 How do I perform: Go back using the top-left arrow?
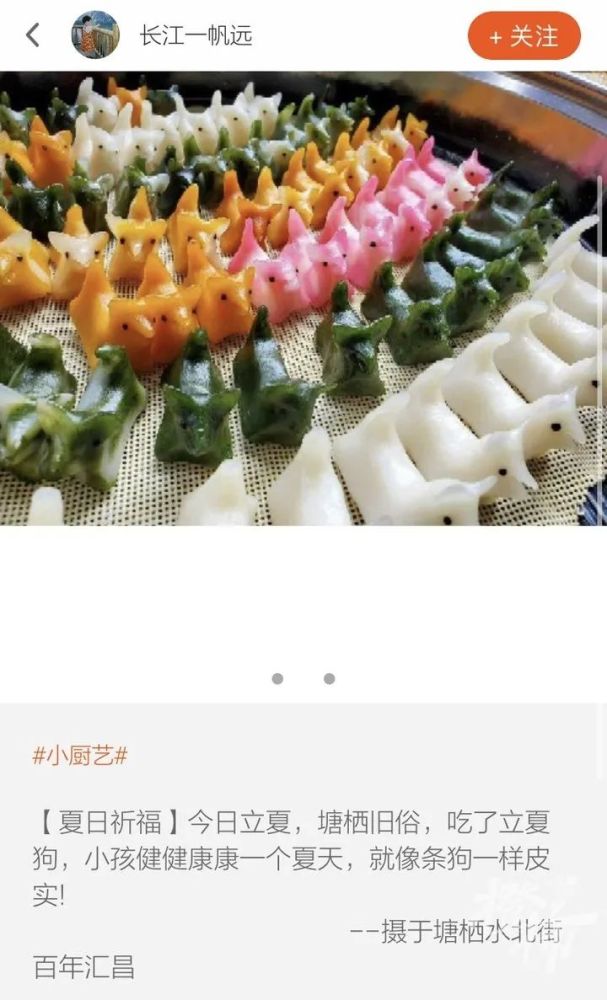[33, 36]
